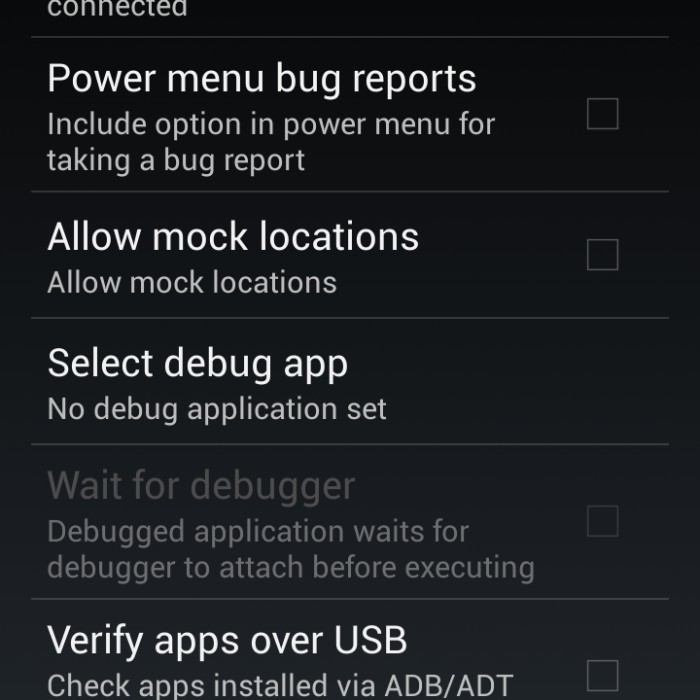The image size is (700, 700).
Task: Enable the Power menu bug reports checkbox
Action: [602, 114]
